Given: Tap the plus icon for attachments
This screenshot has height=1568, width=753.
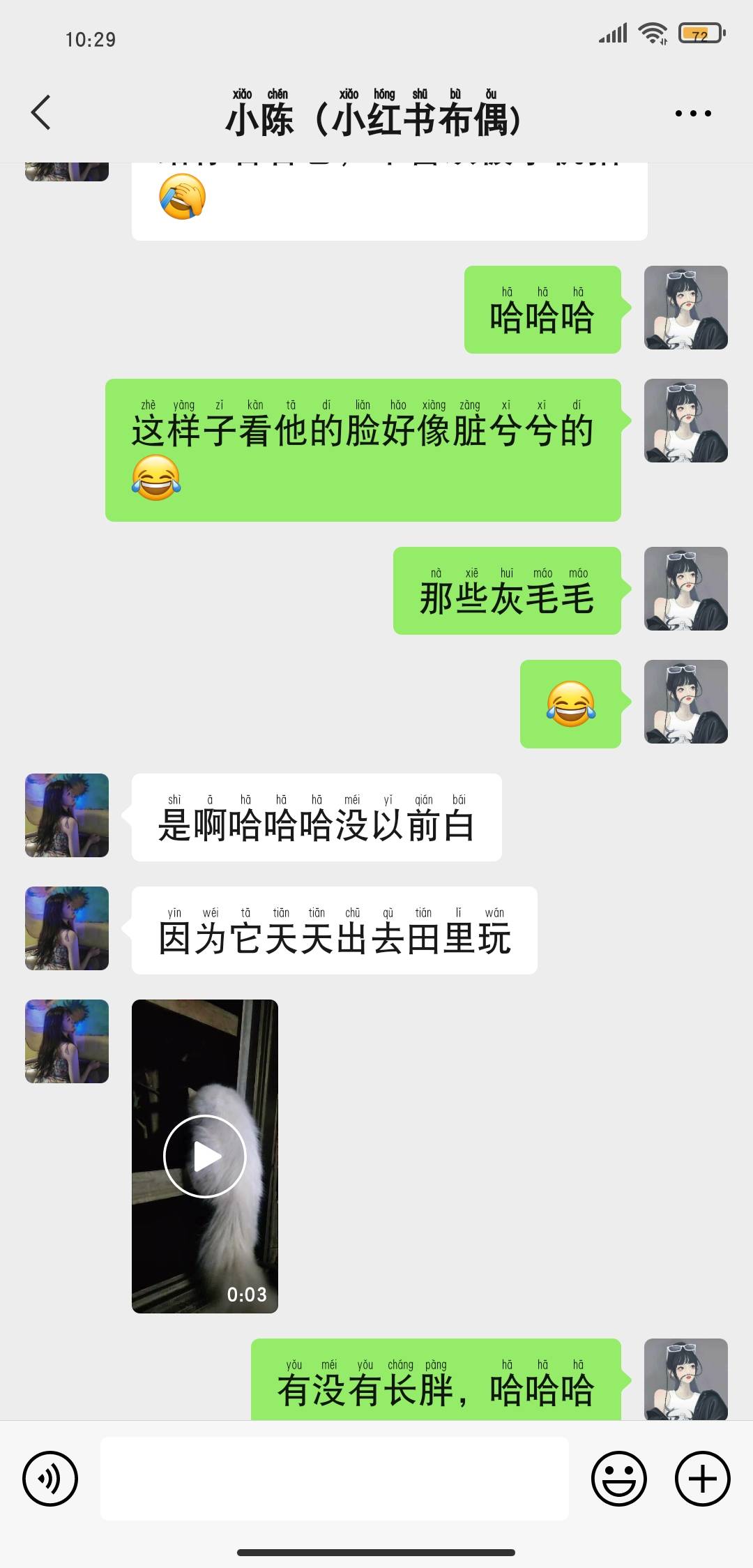Looking at the screenshot, I should click(x=703, y=1478).
